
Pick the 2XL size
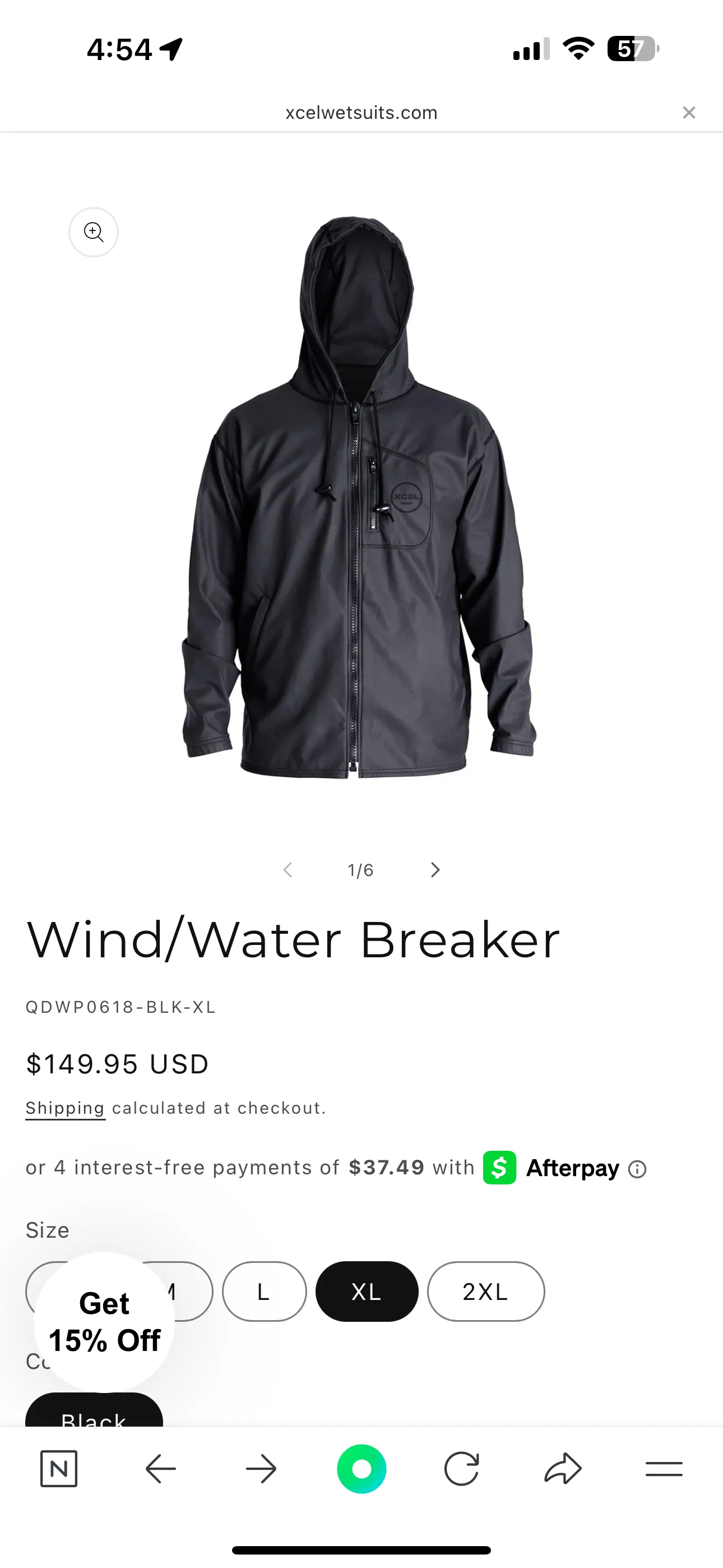[x=485, y=1292]
